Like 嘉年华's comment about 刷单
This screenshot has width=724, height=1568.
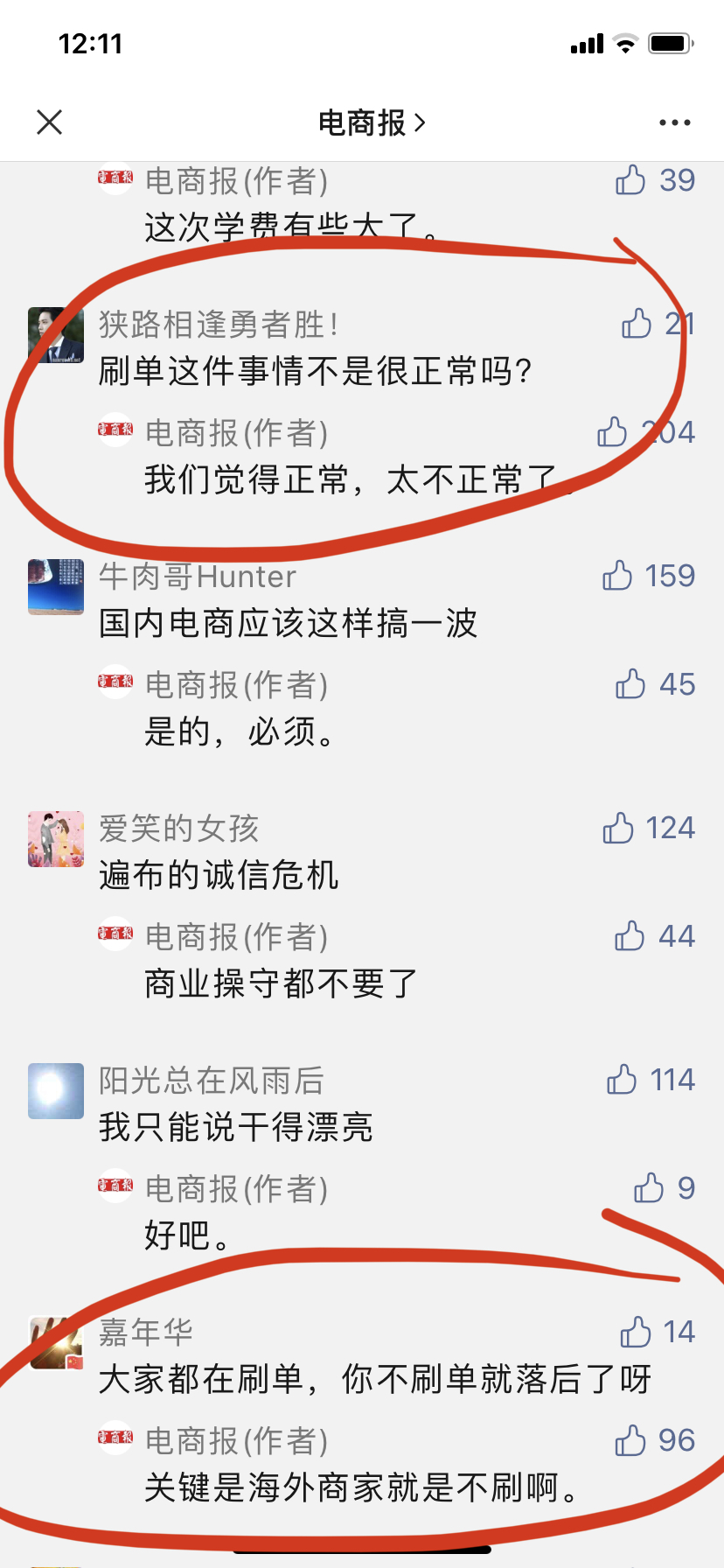(x=636, y=1332)
